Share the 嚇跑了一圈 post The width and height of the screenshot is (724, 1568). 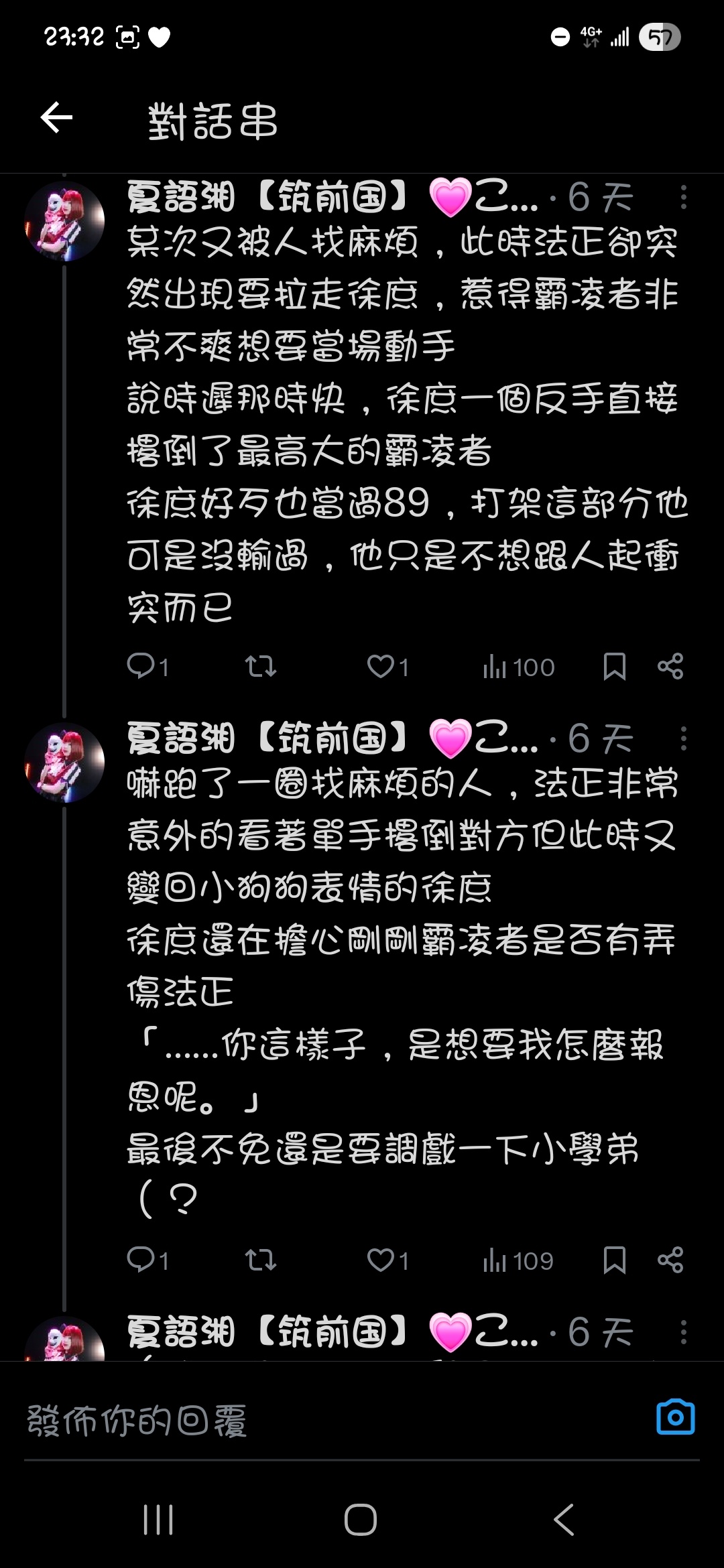(x=670, y=1260)
